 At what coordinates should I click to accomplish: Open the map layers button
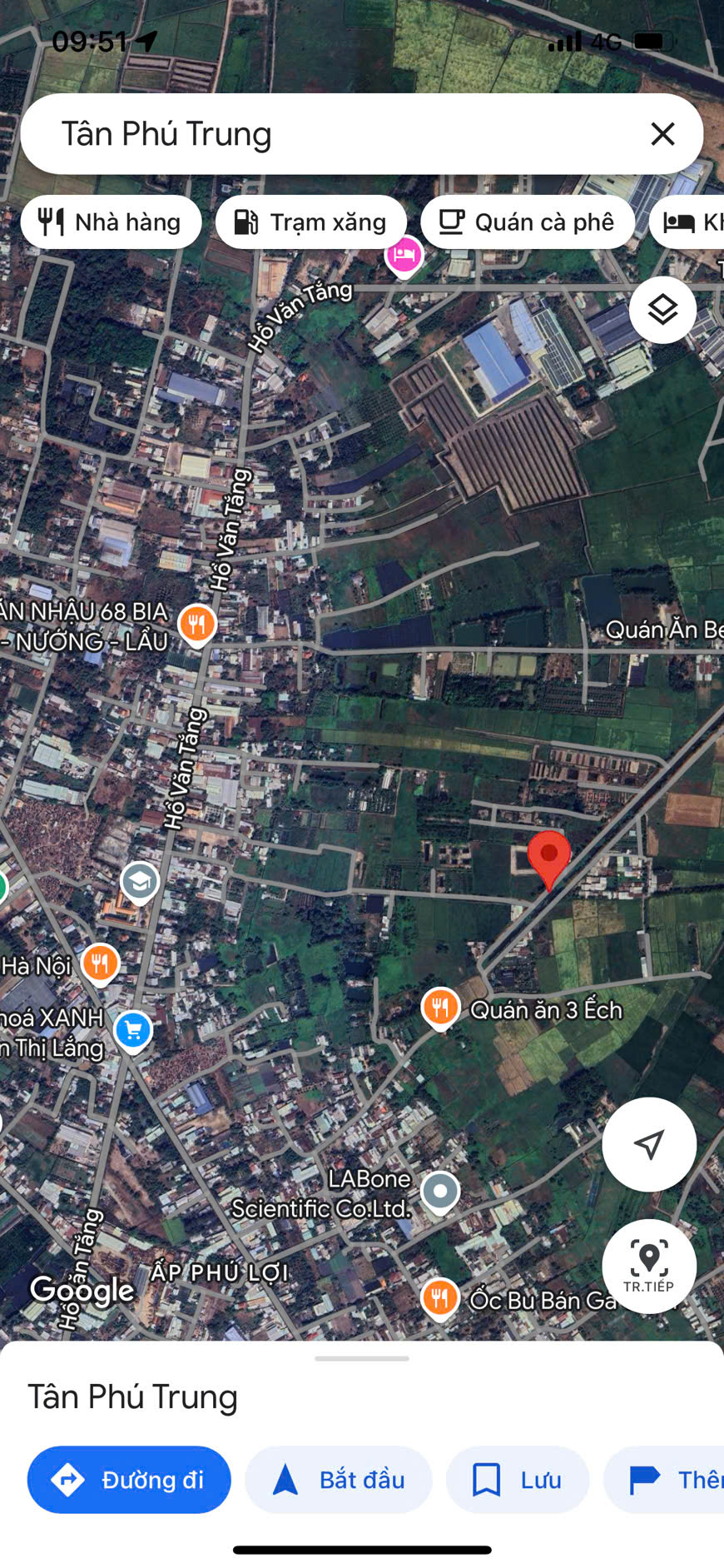(x=662, y=311)
